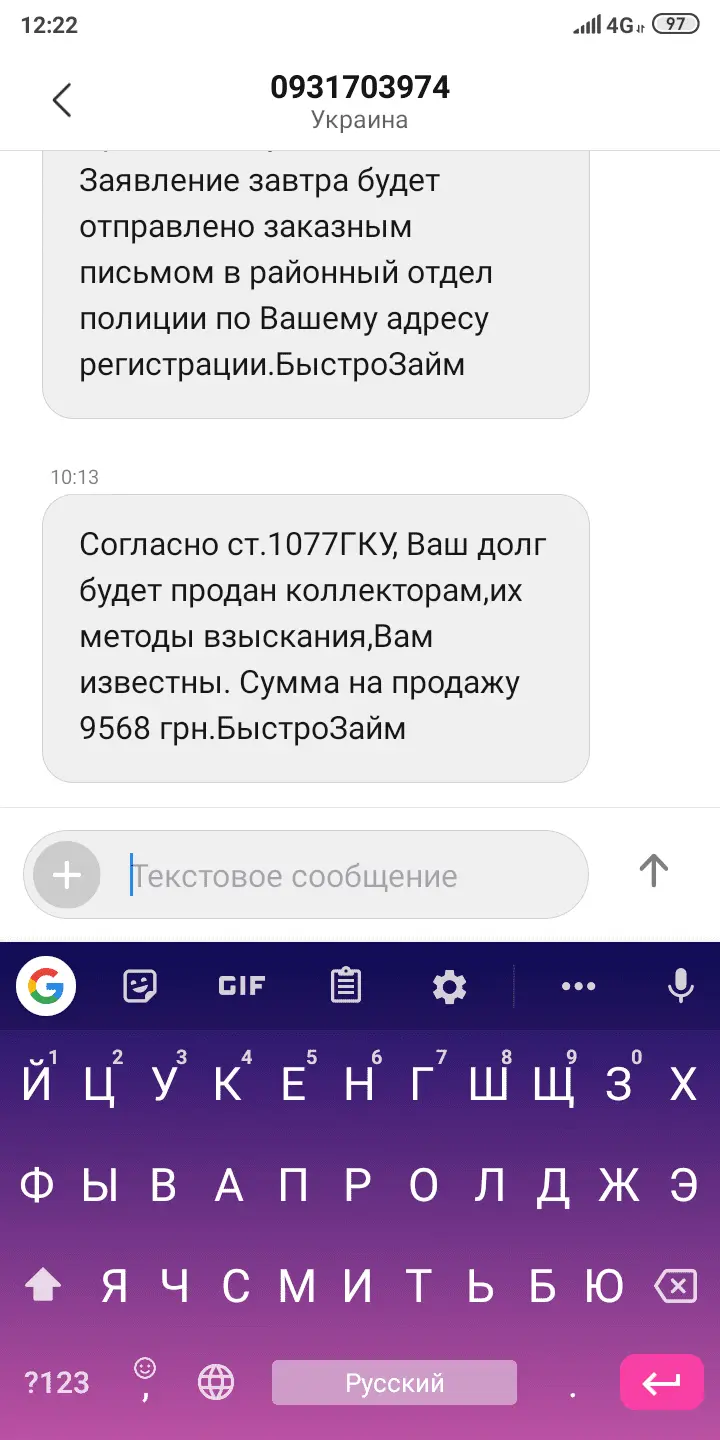
Task: Open the keyboard sticker panel
Action: point(140,987)
